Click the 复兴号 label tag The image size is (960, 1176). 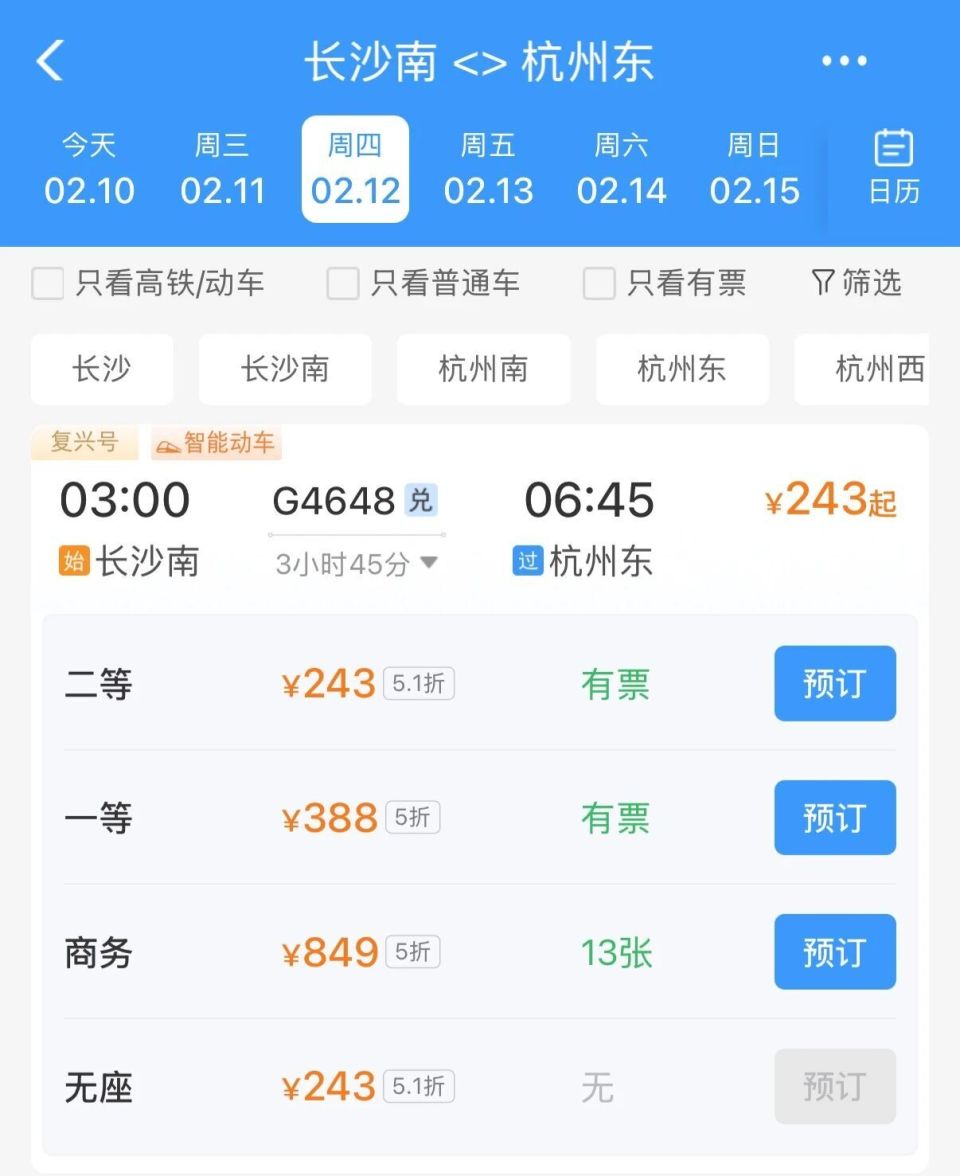pyautogui.click(x=84, y=443)
